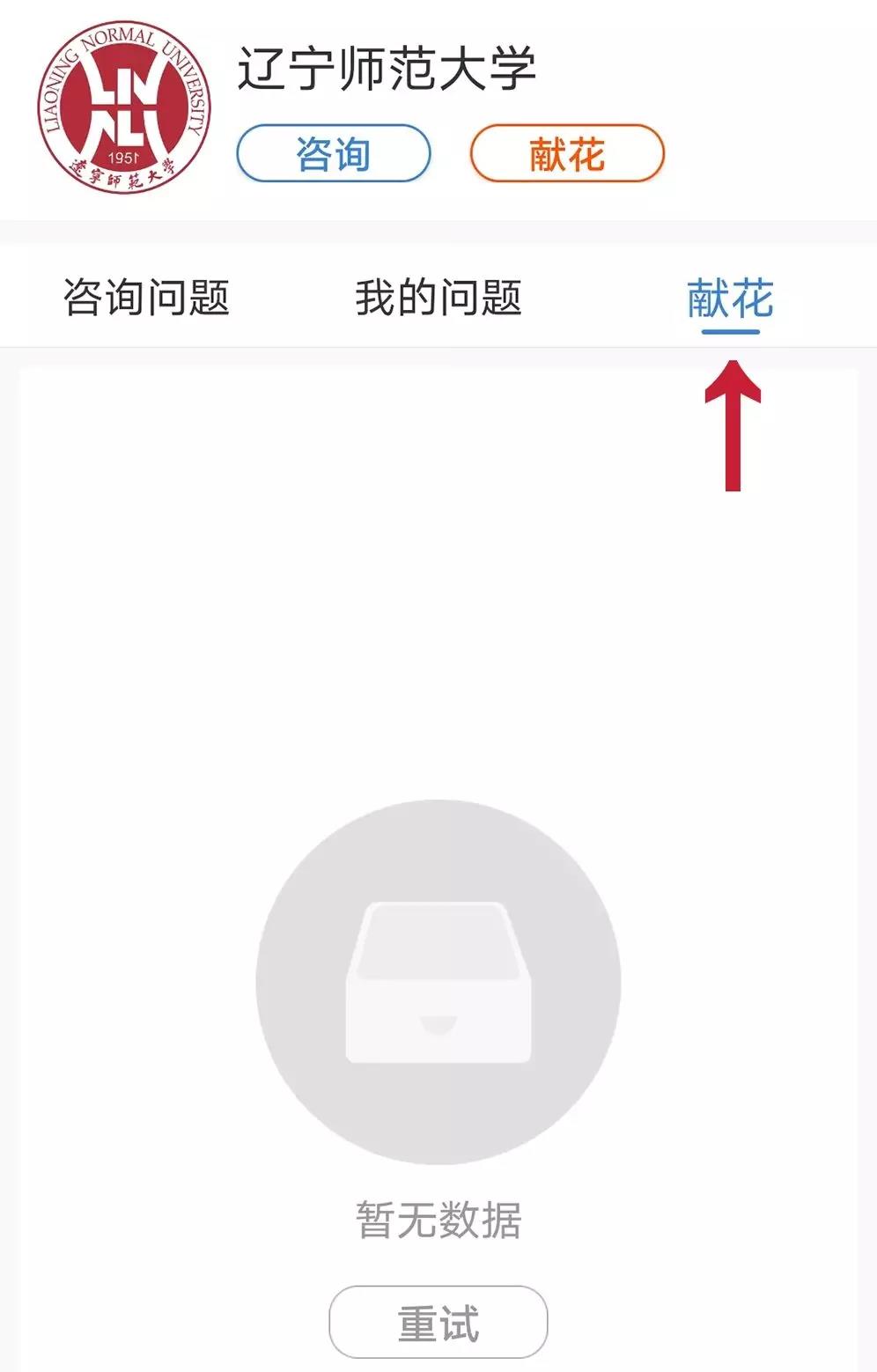Select the 献花 tab

tap(730, 299)
